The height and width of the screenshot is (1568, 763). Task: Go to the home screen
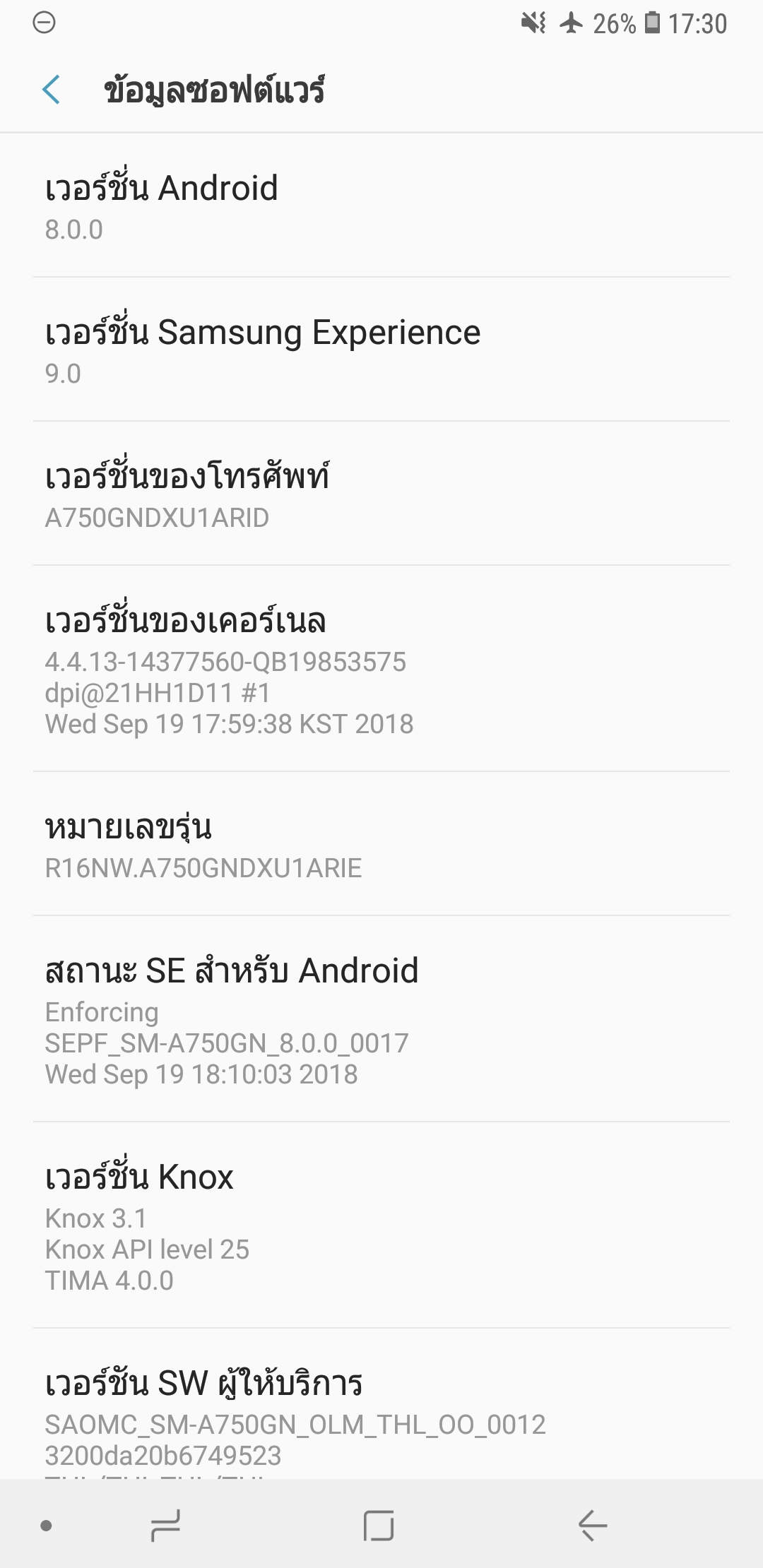coord(379,1526)
